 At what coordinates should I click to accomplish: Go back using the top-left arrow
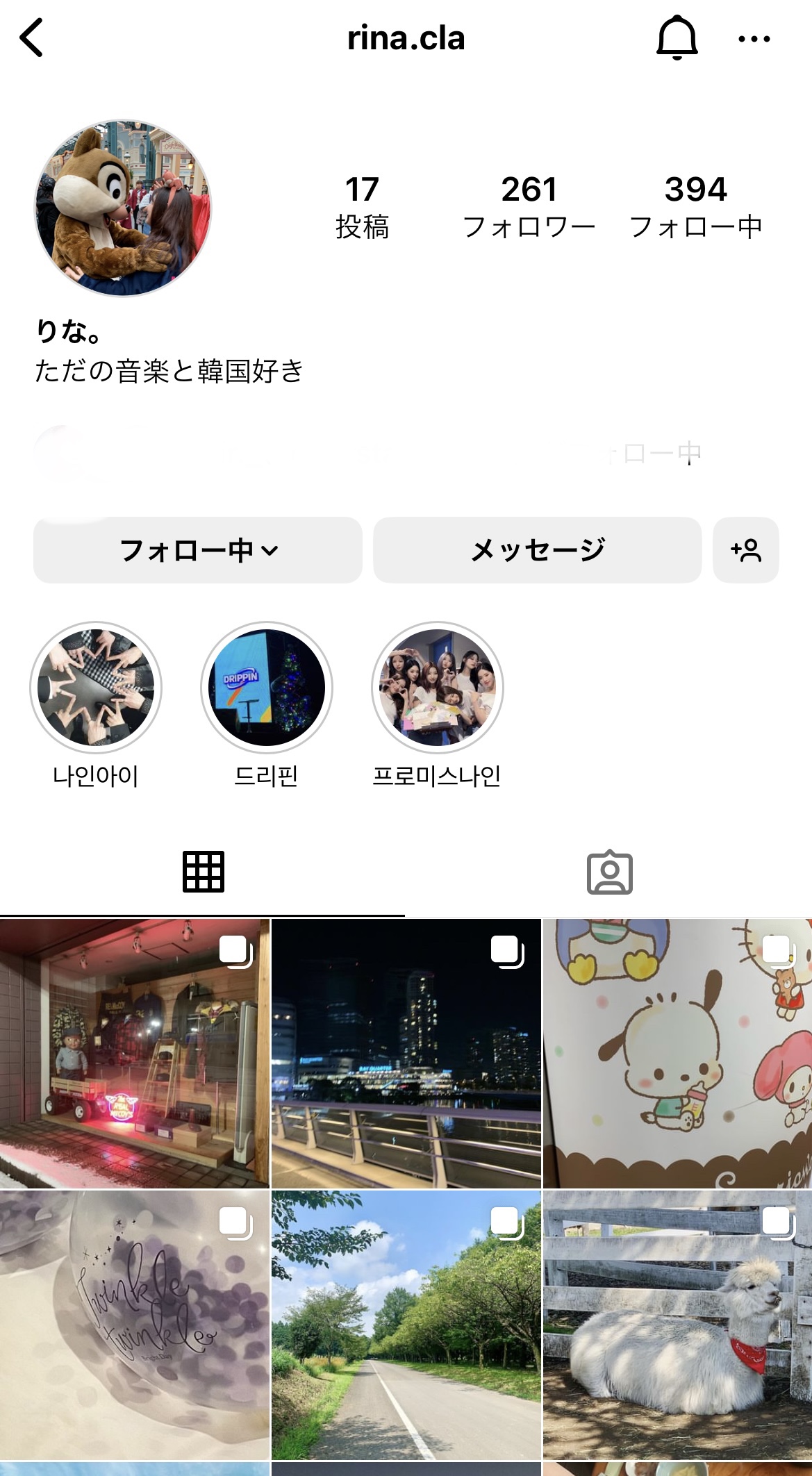32,38
